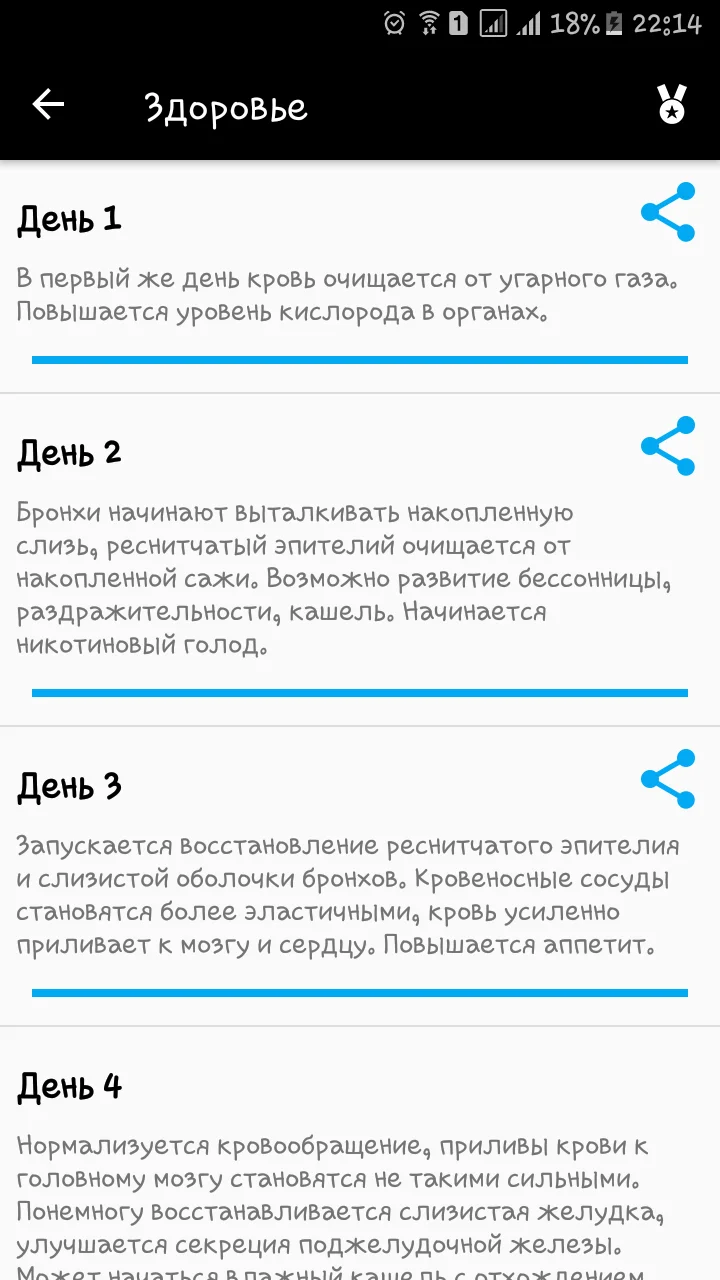Tap the mobile network signal bars

[530, 24]
